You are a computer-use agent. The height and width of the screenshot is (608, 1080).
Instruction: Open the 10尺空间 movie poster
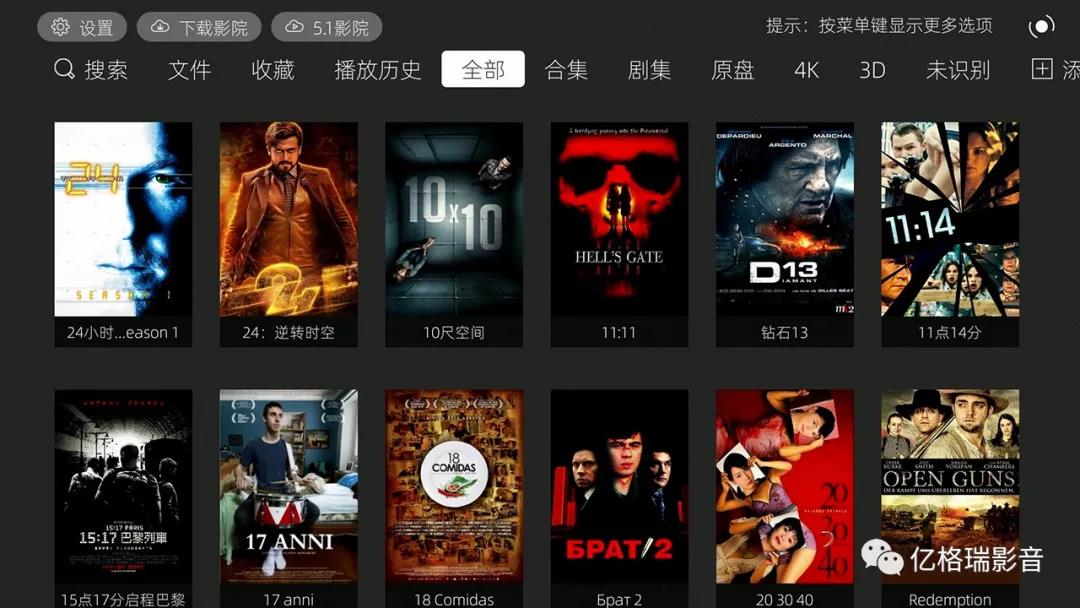coord(454,220)
